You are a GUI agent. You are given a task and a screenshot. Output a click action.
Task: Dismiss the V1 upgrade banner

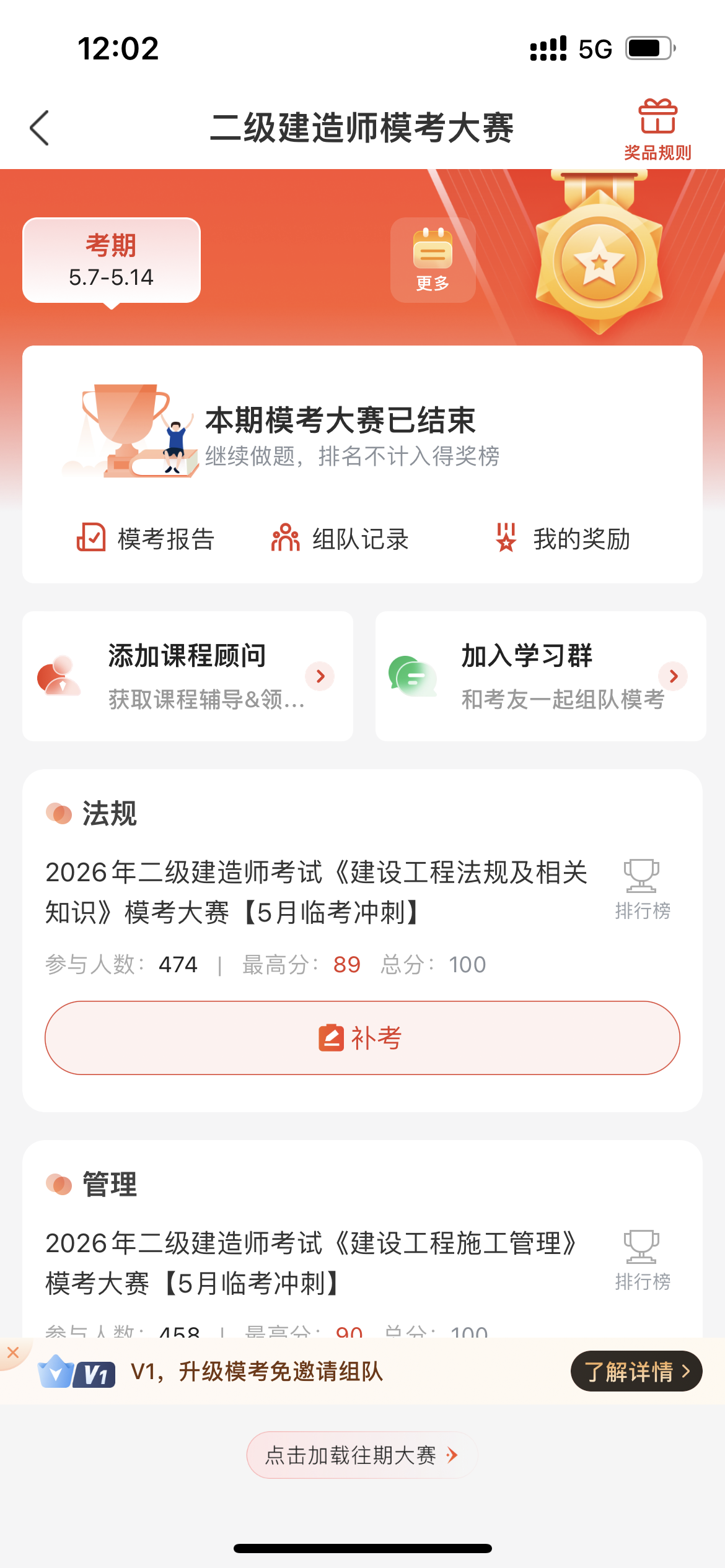(x=13, y=1353)
